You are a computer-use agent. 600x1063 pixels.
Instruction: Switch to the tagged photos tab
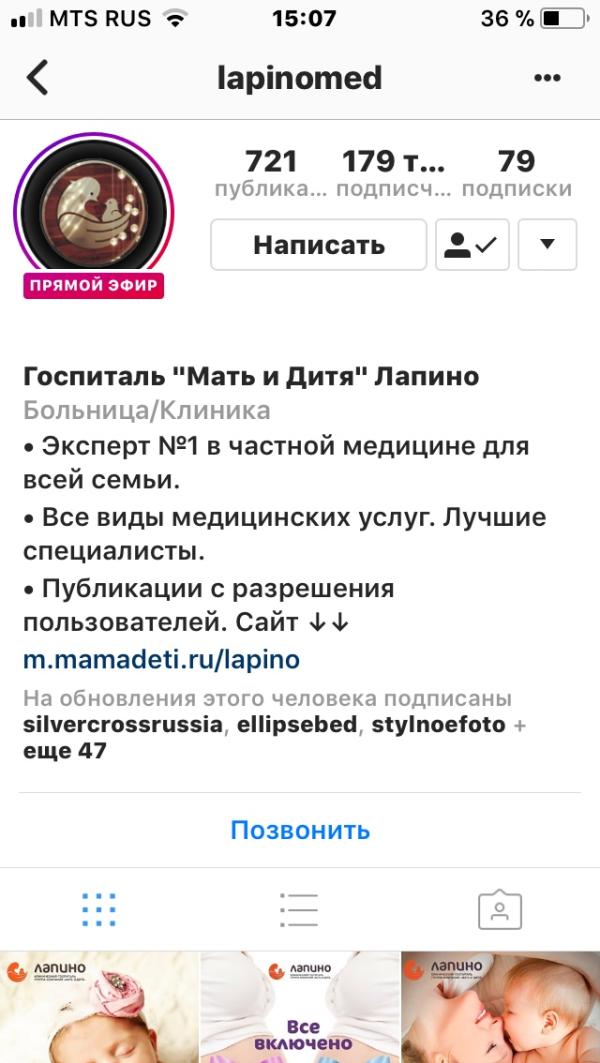tap(500, 910)
